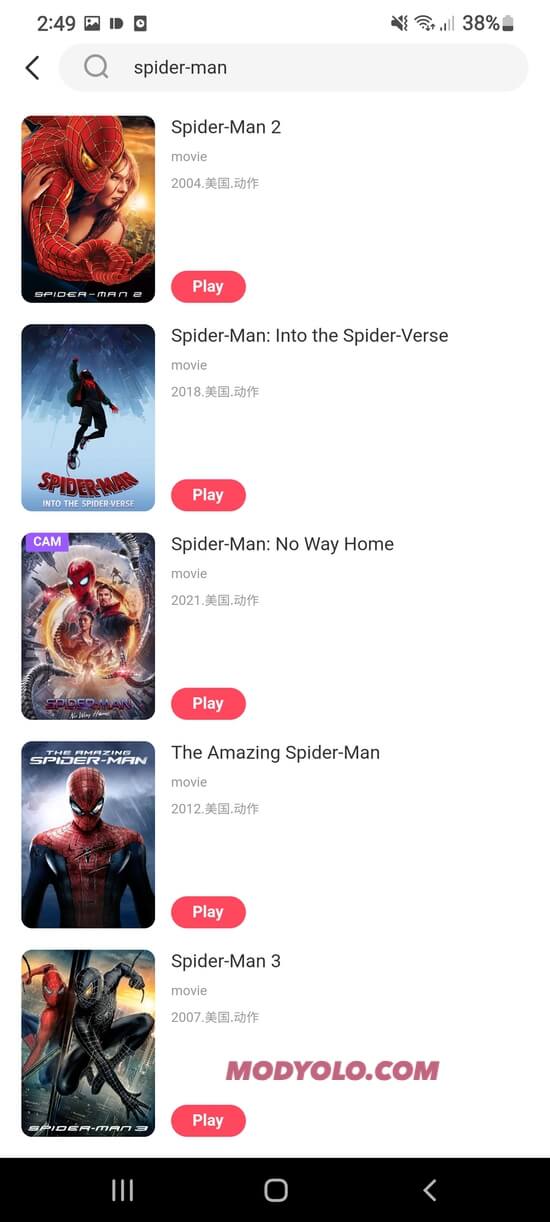
Task: Open the Into the Spider-Verse poster
Action: point(88,417)
